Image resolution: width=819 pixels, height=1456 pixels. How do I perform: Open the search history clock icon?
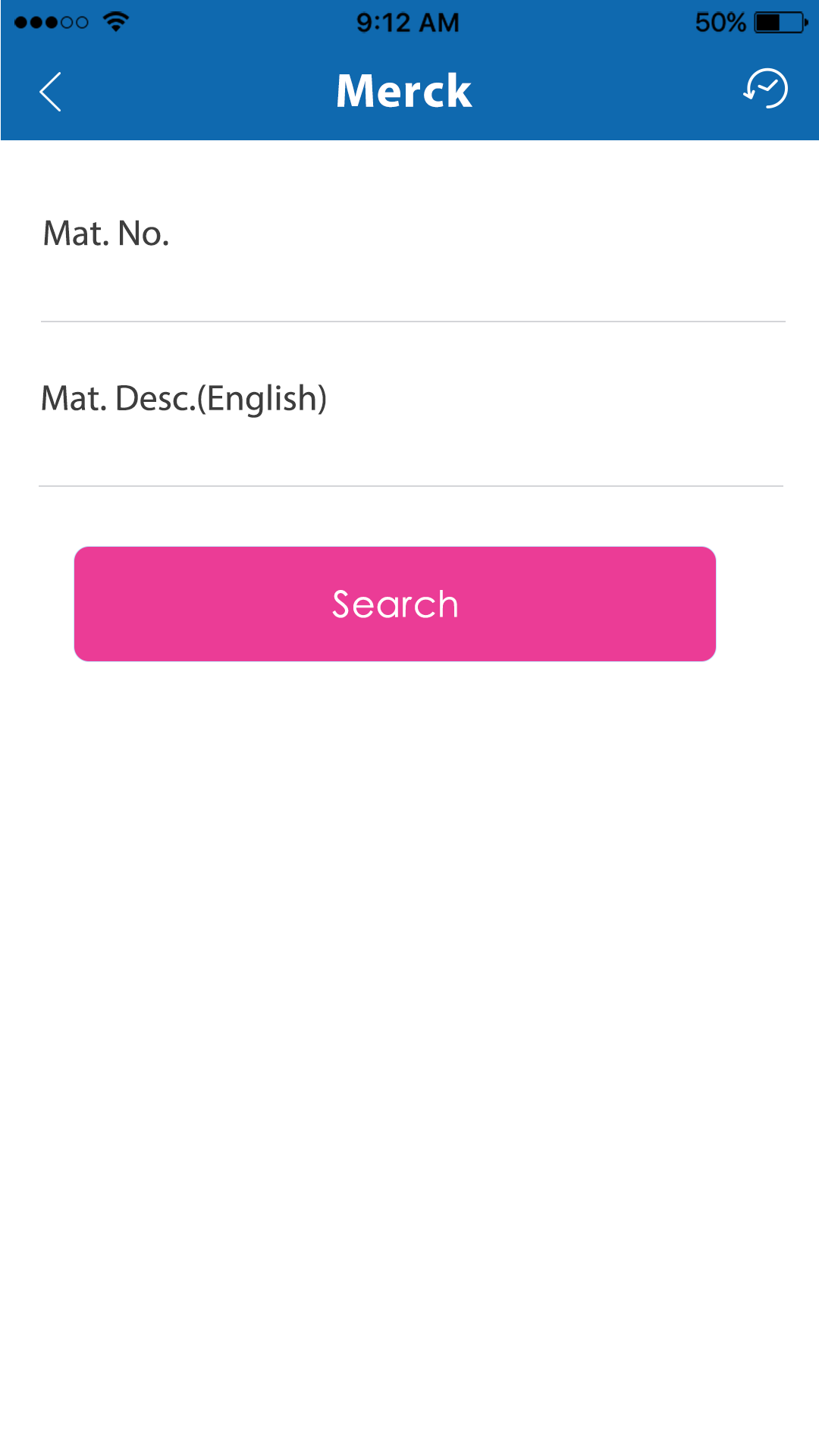coord(765,89)
